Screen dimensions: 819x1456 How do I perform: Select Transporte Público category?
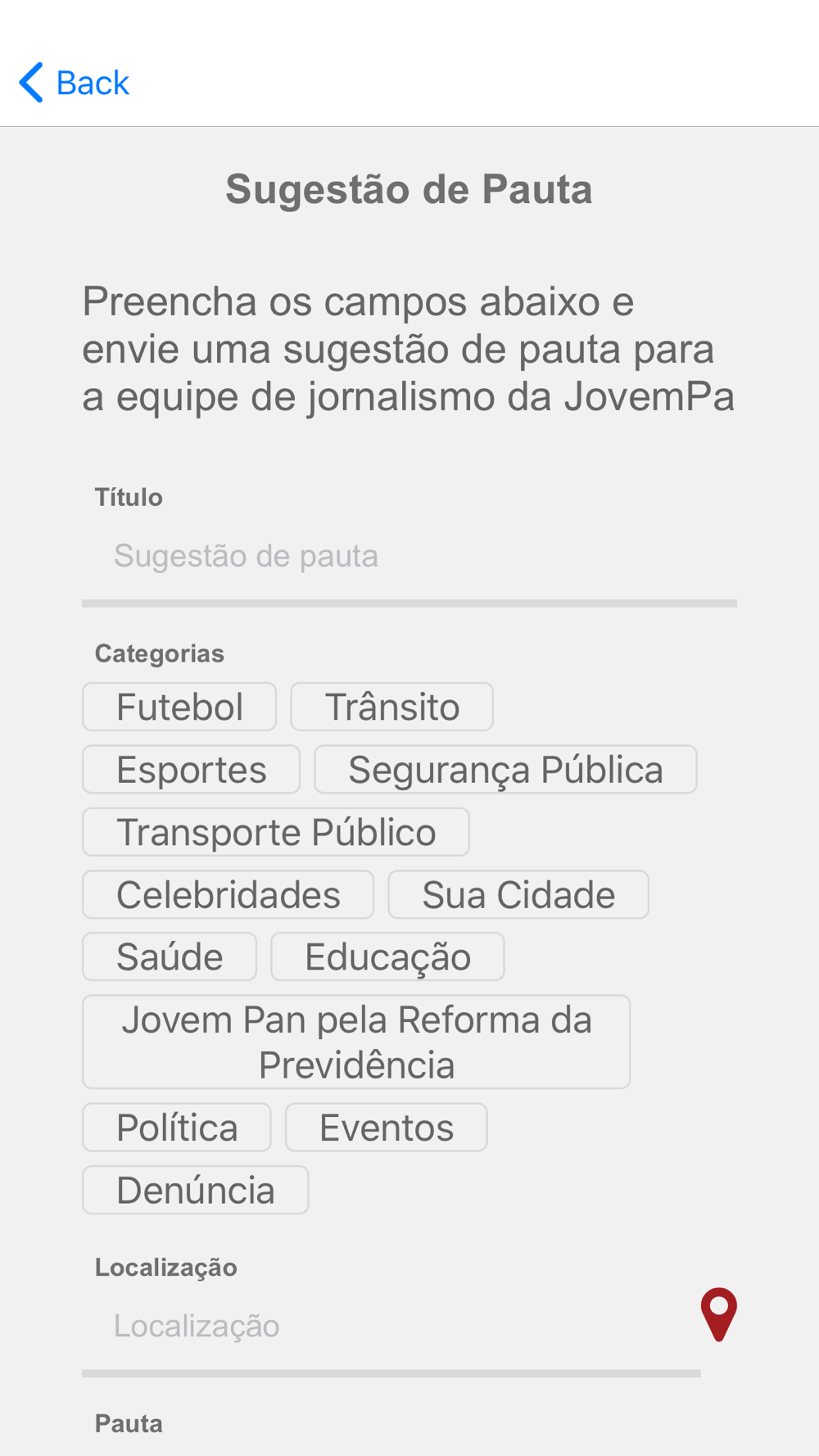pyautogui.click(x=276, y=832)
